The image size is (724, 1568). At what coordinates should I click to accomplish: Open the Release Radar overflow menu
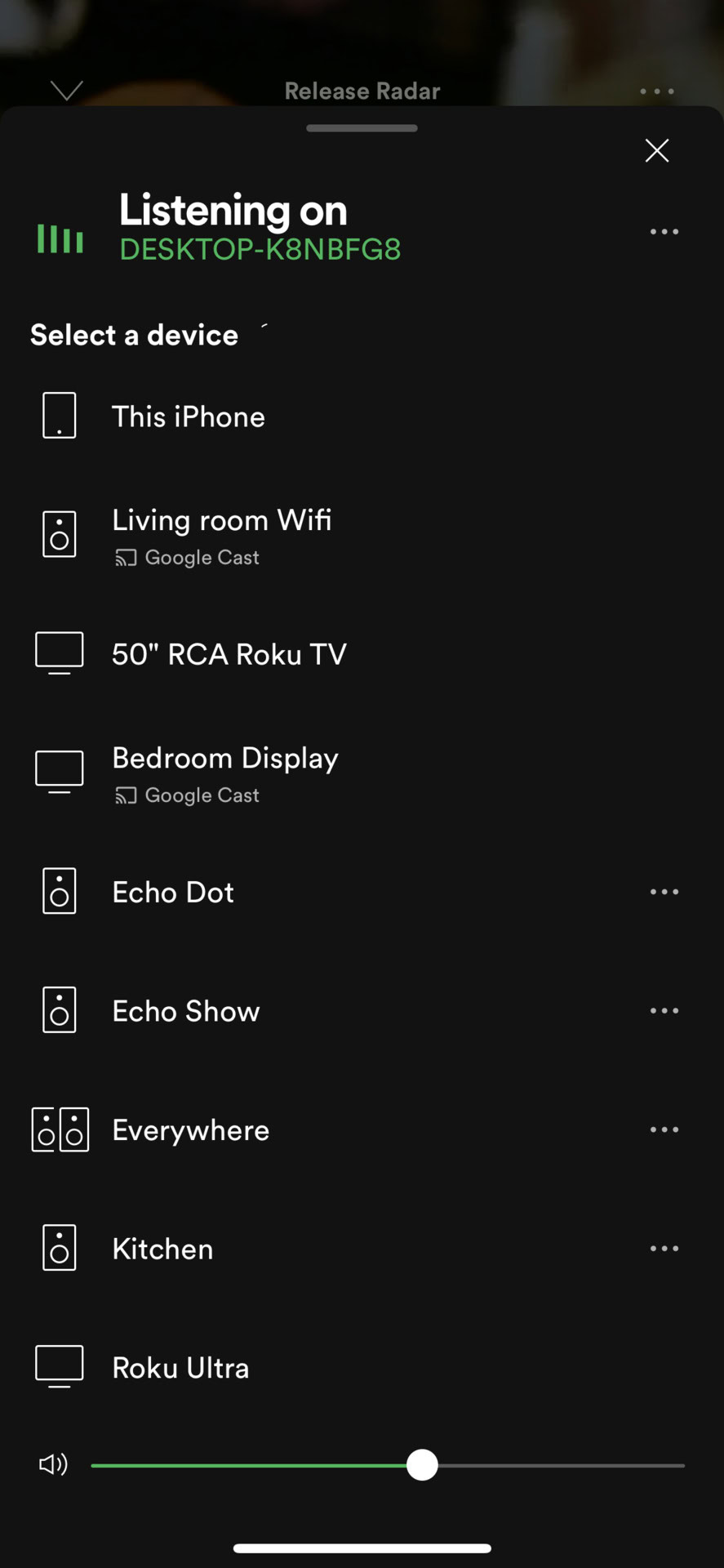coord(657,91)
